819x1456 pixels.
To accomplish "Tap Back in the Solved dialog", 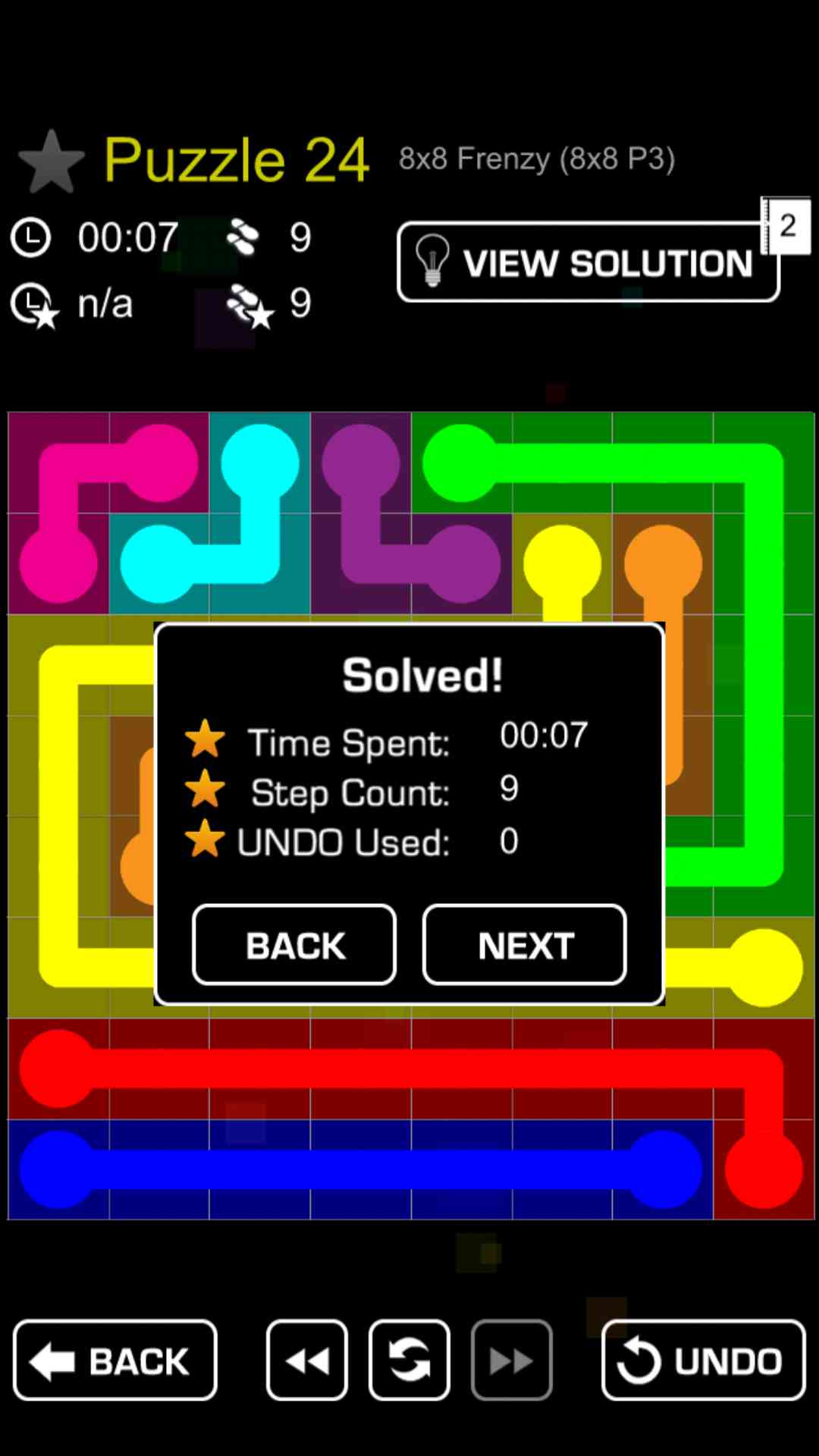I will pos(294,945).
